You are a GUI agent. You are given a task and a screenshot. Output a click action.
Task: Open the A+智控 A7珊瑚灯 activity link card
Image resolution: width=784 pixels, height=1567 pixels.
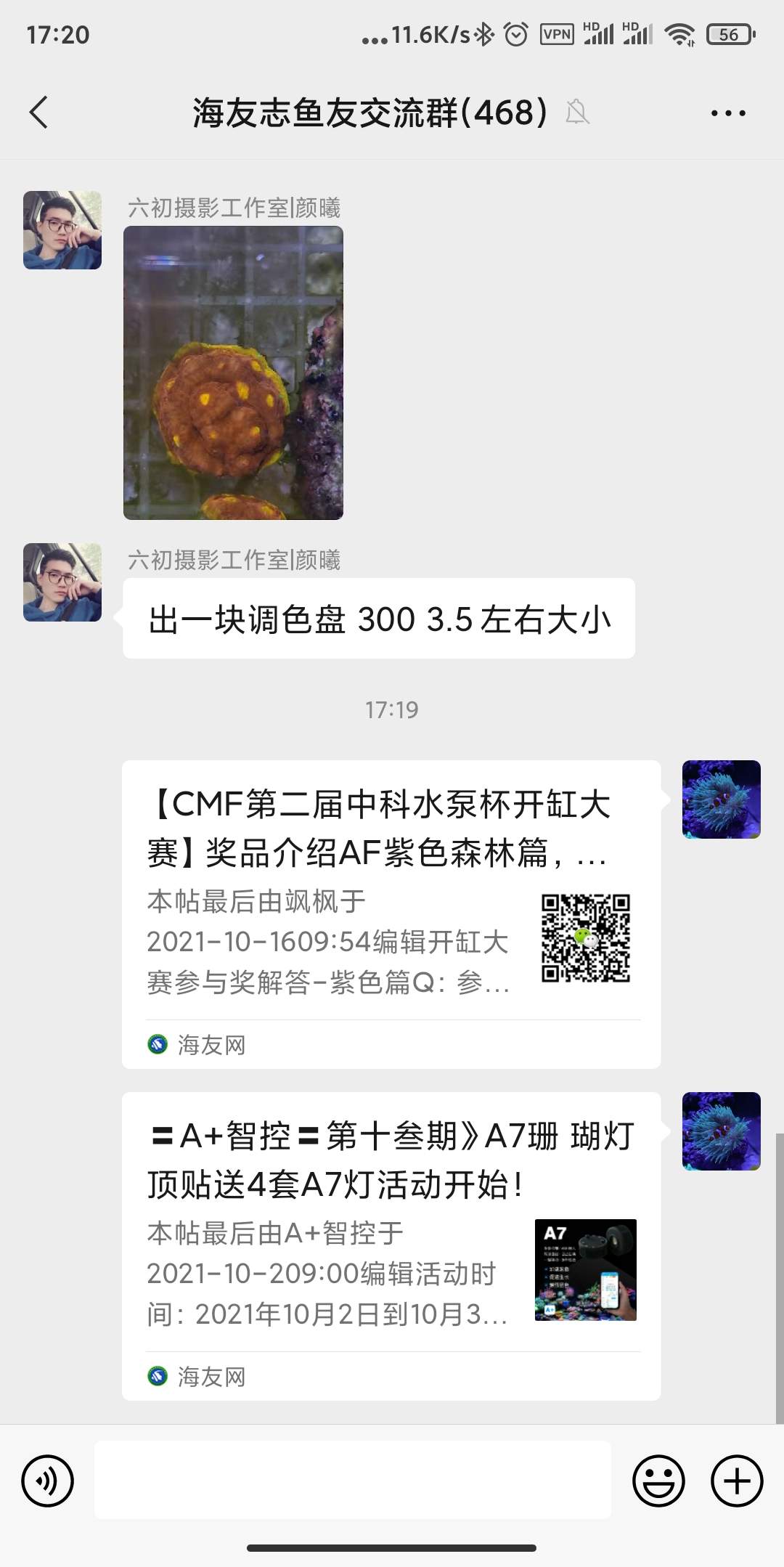tap(391, 1245)
